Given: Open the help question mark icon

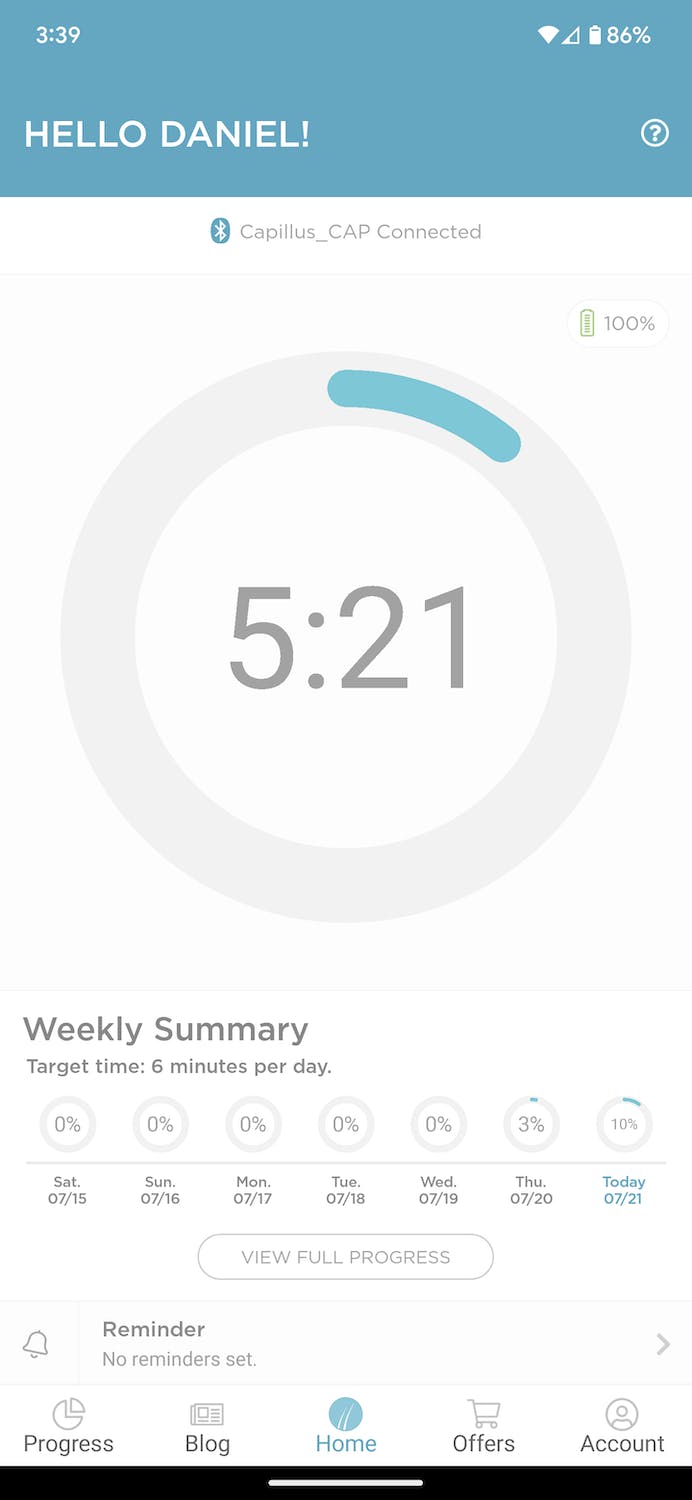Looking at the screenshot, I should point(654,133).
